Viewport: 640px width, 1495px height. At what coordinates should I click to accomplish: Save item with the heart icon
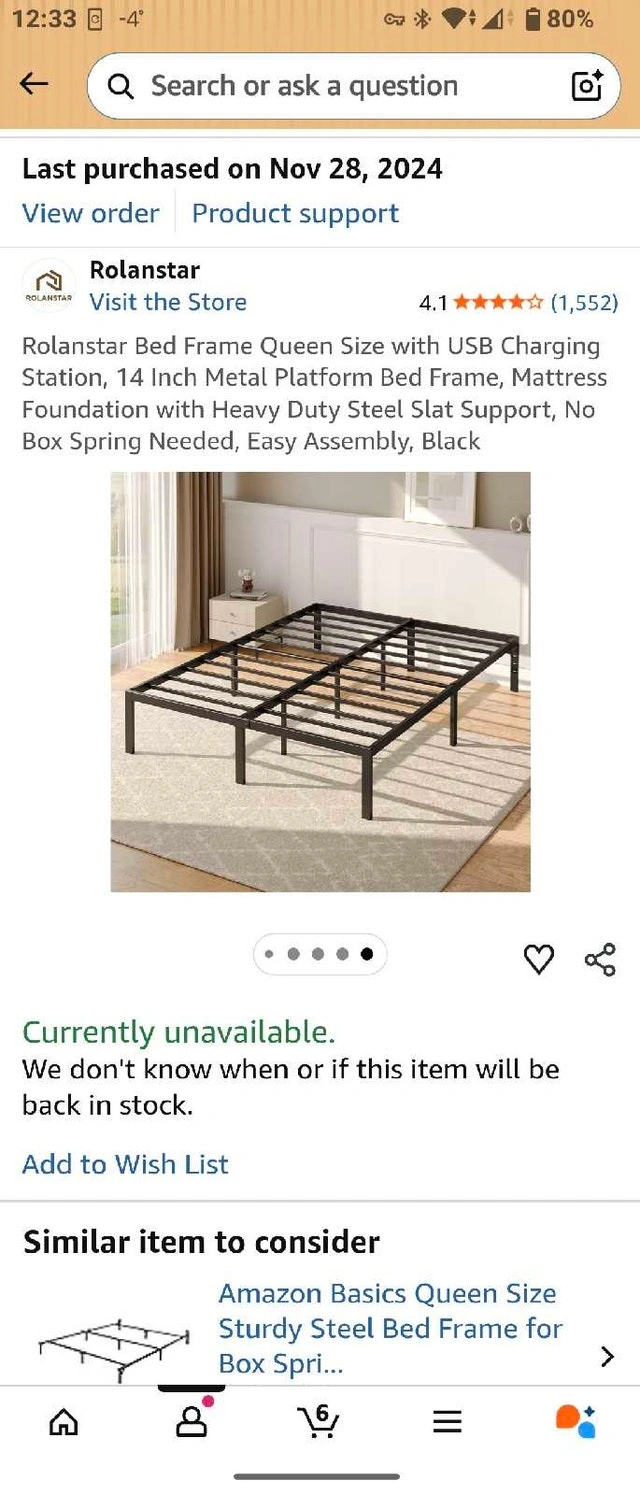pyautogui.click(x=538, y=960)
